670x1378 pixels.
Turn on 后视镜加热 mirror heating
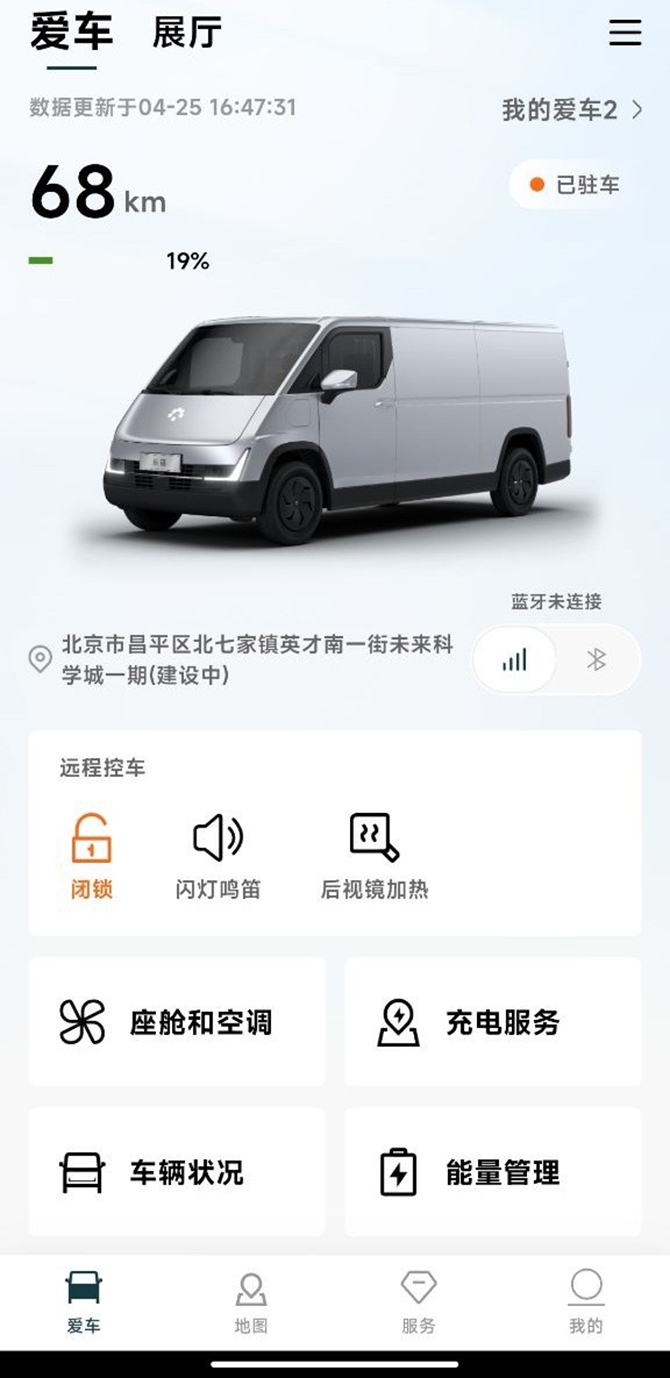click(374, 855)
